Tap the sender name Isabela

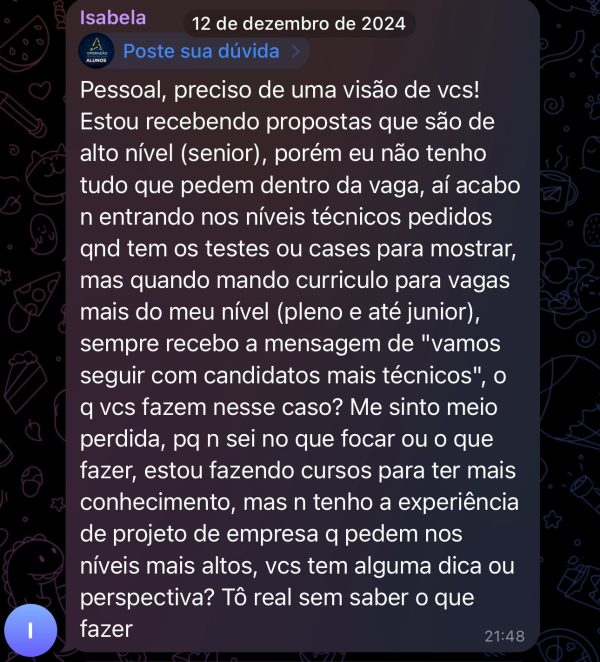(x=112, y=18)
